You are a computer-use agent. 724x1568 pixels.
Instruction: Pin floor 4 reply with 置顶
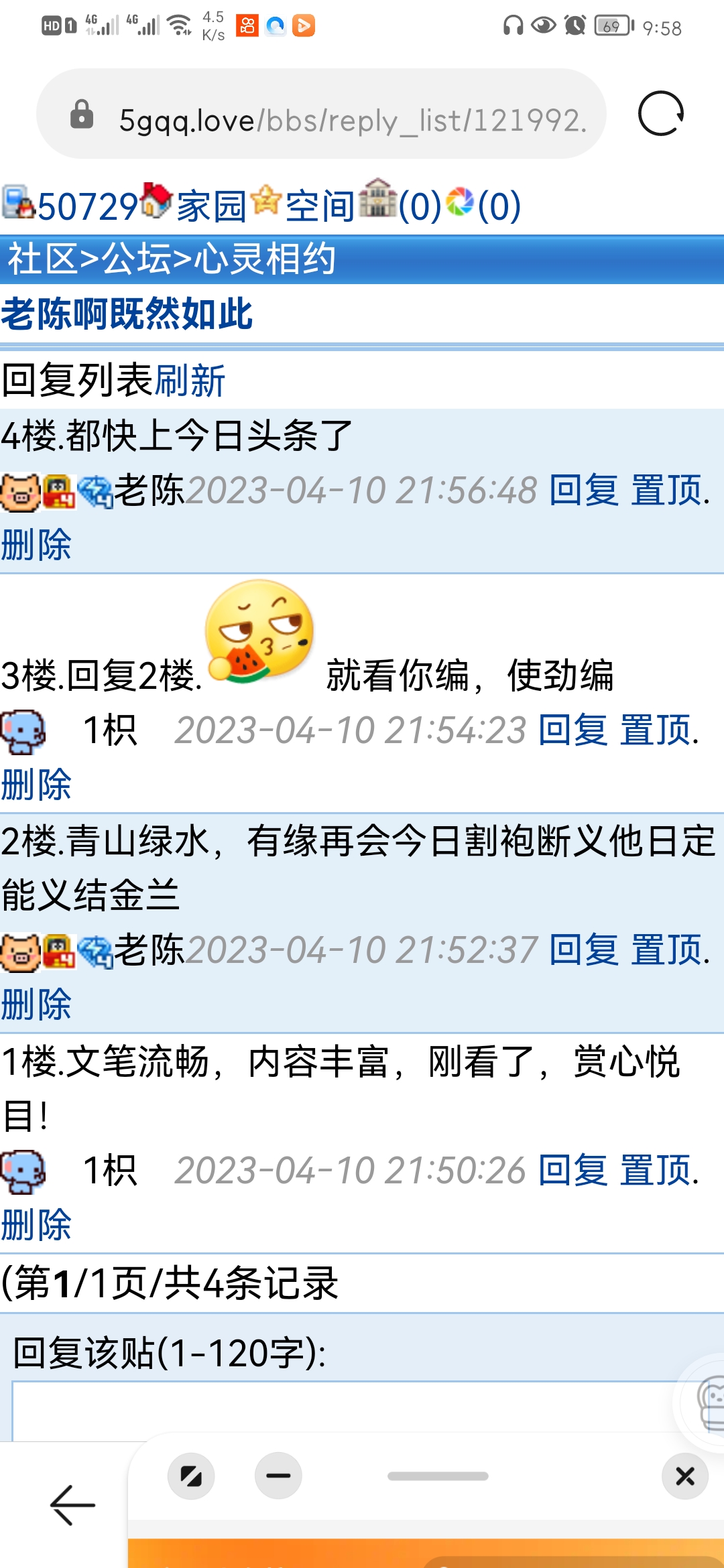[x=666, y=490]
